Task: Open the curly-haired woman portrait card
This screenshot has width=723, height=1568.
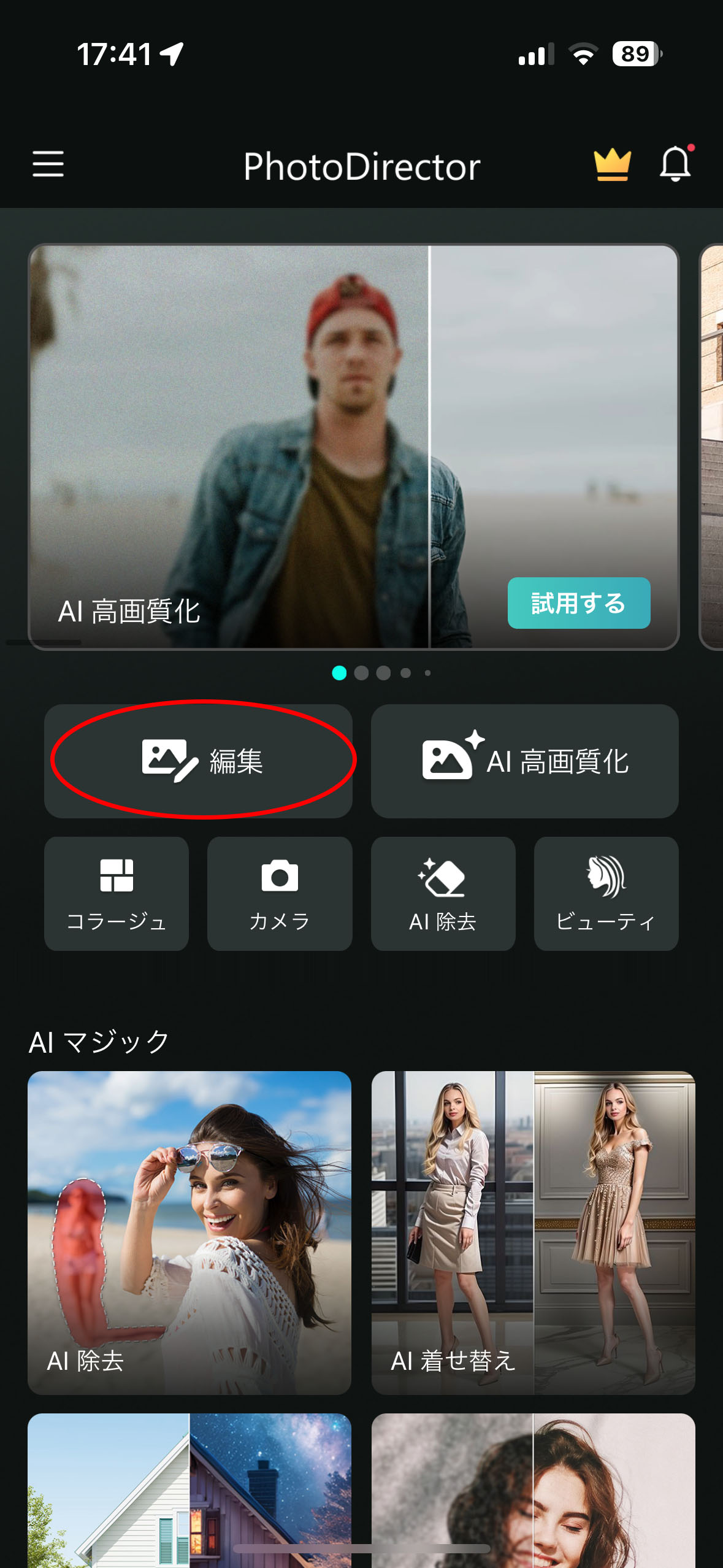Action: (533, 1489)
